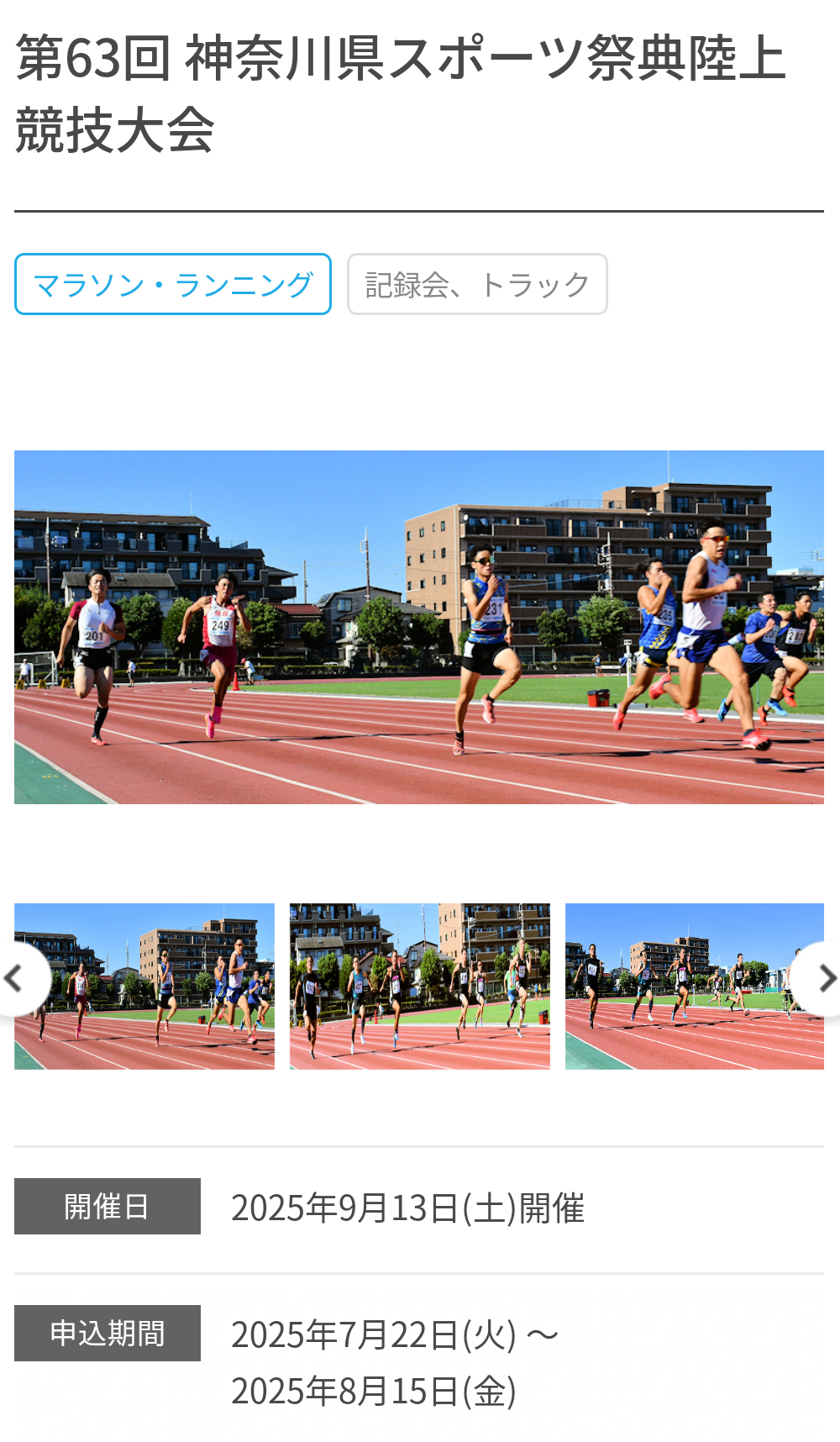Tap the 記録会、トラック tag chip

pyautogui.click(x=477, y=284)
